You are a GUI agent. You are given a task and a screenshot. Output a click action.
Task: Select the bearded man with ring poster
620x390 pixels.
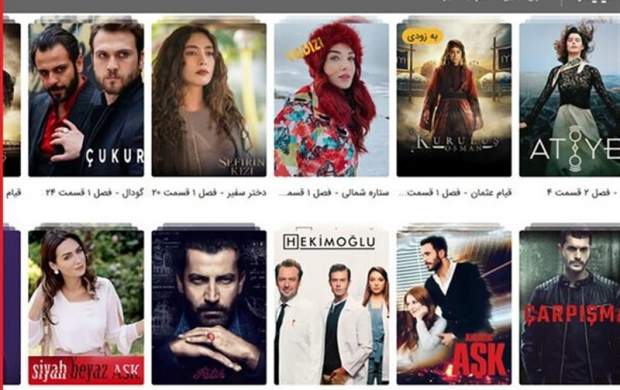(209, 307)
